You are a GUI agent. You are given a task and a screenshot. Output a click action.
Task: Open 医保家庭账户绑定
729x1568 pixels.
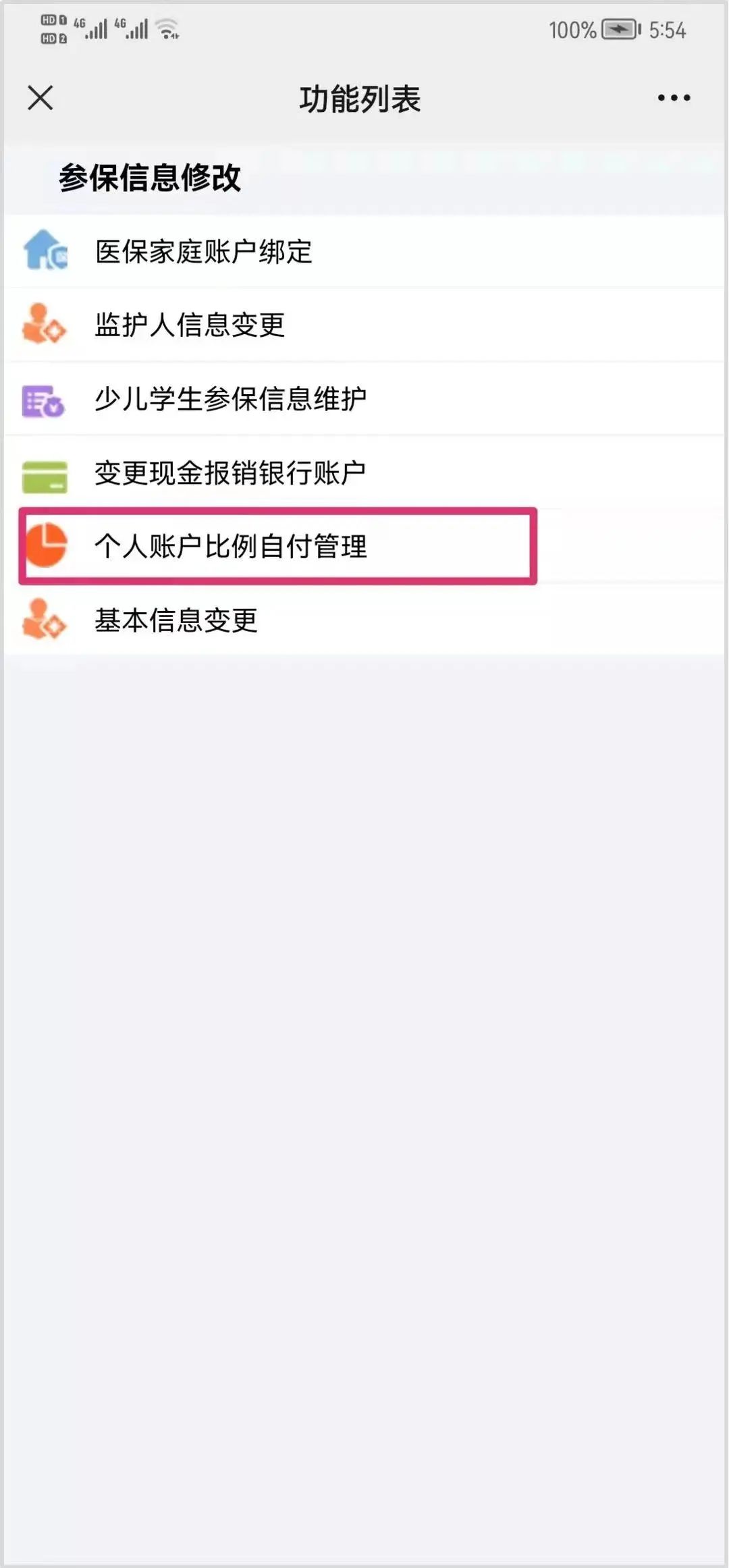coord(203,252)
